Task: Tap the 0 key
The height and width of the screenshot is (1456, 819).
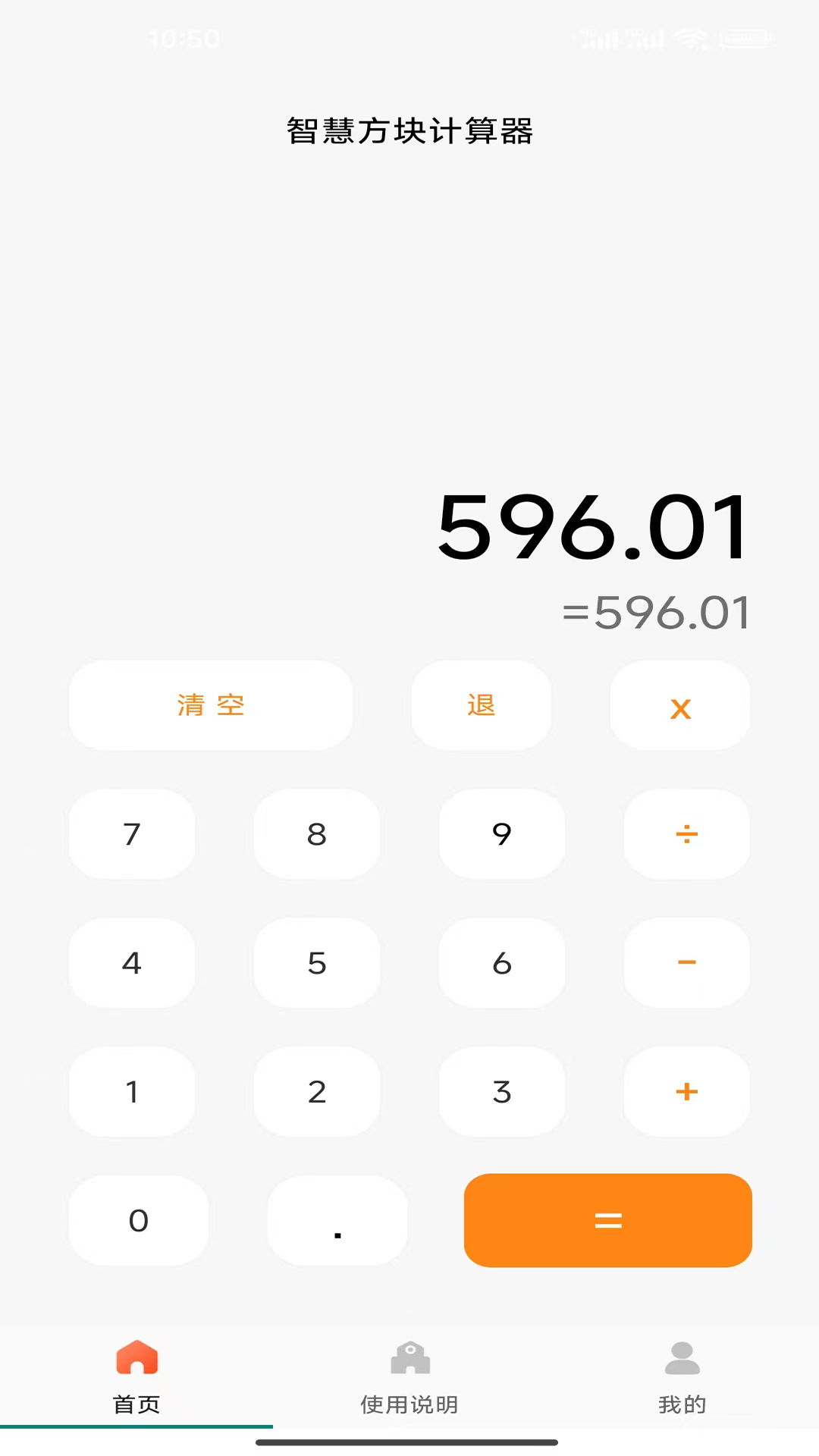Action: 139,1220
